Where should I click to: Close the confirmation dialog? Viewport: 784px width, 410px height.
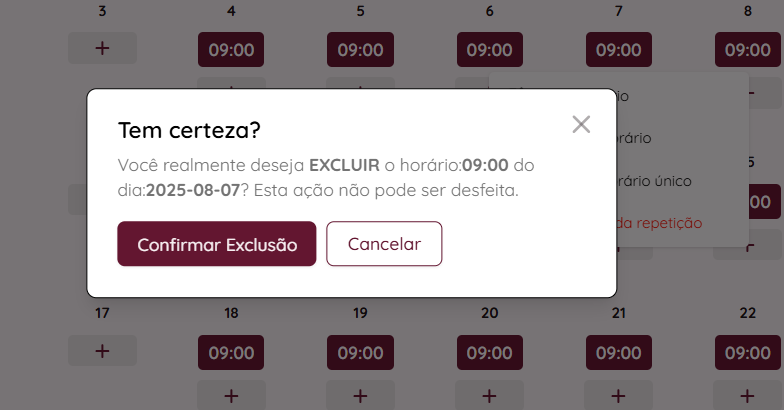click(x=581, y=125)
